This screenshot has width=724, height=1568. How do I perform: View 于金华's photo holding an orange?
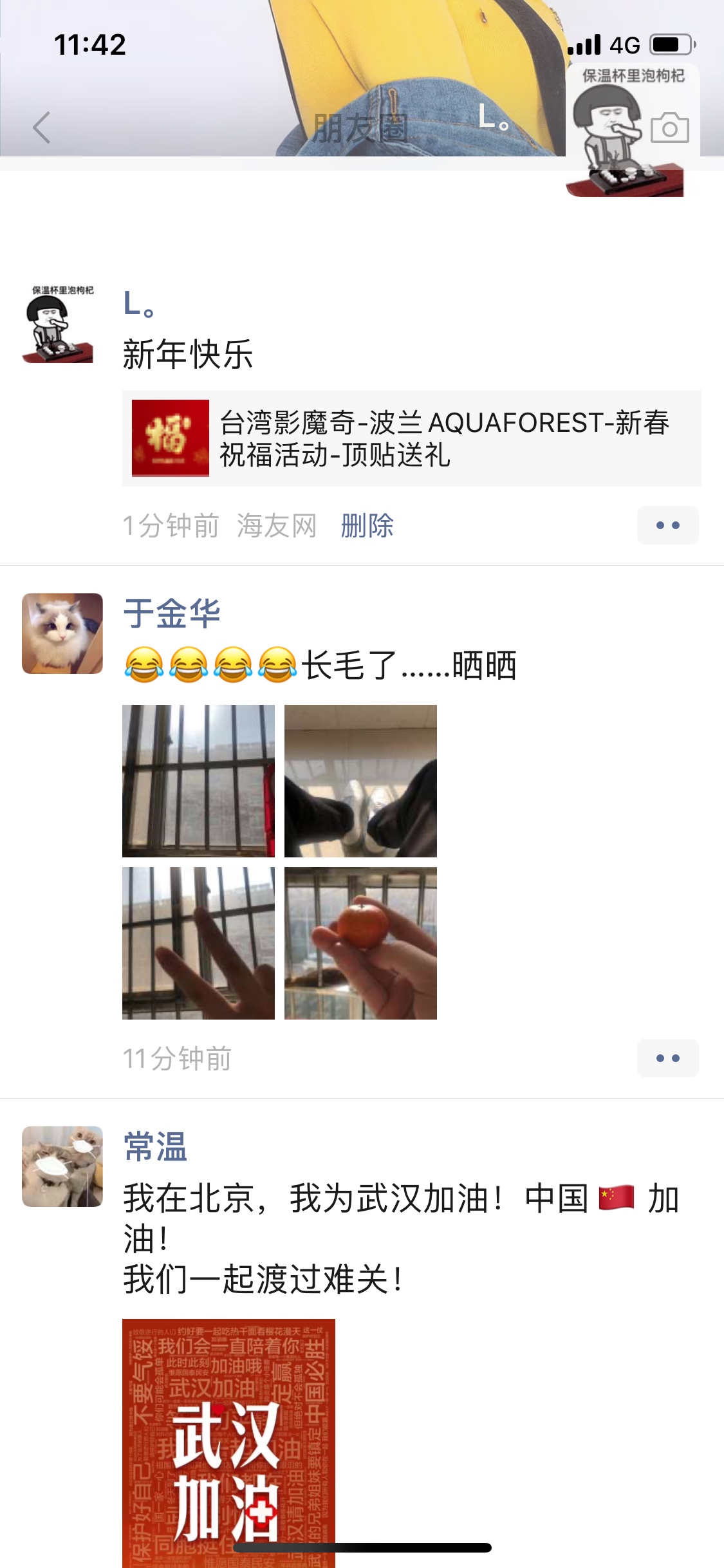point(360,943)
